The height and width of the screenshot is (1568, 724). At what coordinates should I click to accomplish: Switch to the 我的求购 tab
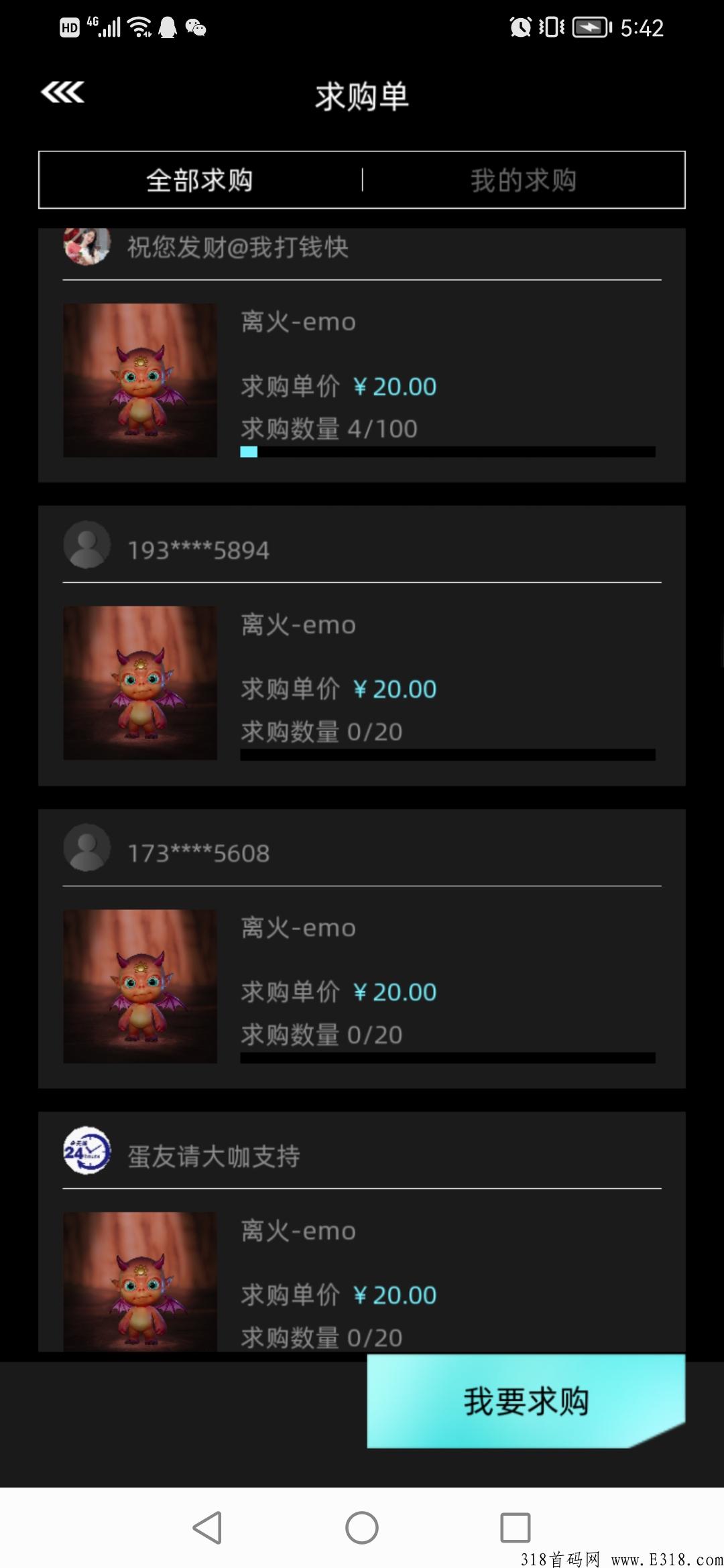click(525, 179)
